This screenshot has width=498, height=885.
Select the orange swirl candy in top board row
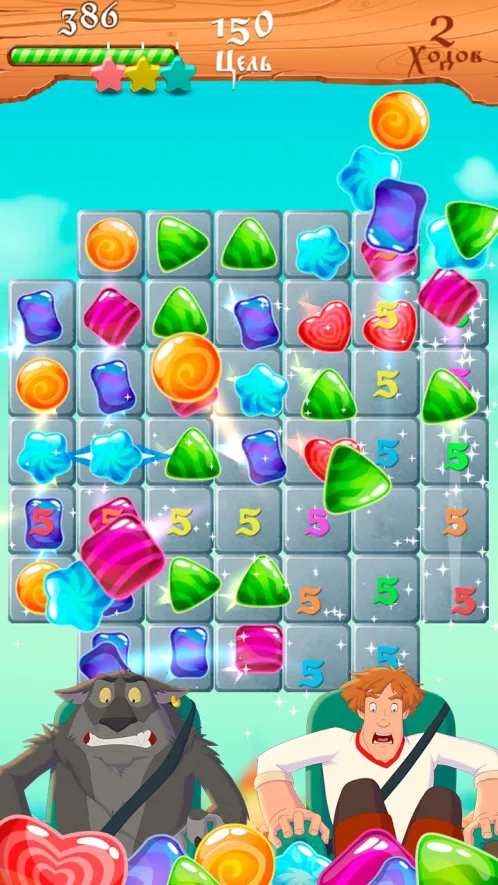click(112, 244)
